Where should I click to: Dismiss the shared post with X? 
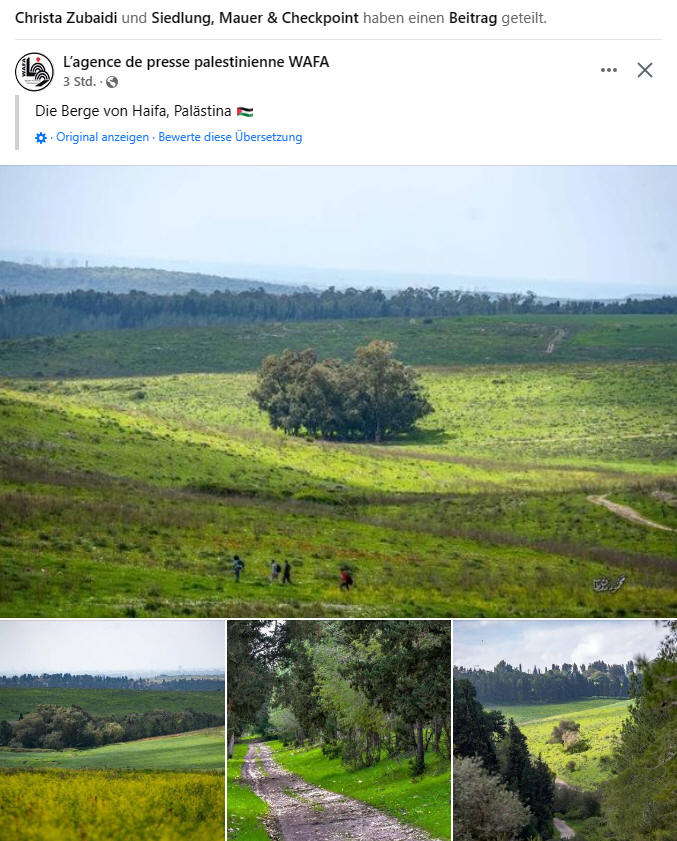[x=645, y=70]
